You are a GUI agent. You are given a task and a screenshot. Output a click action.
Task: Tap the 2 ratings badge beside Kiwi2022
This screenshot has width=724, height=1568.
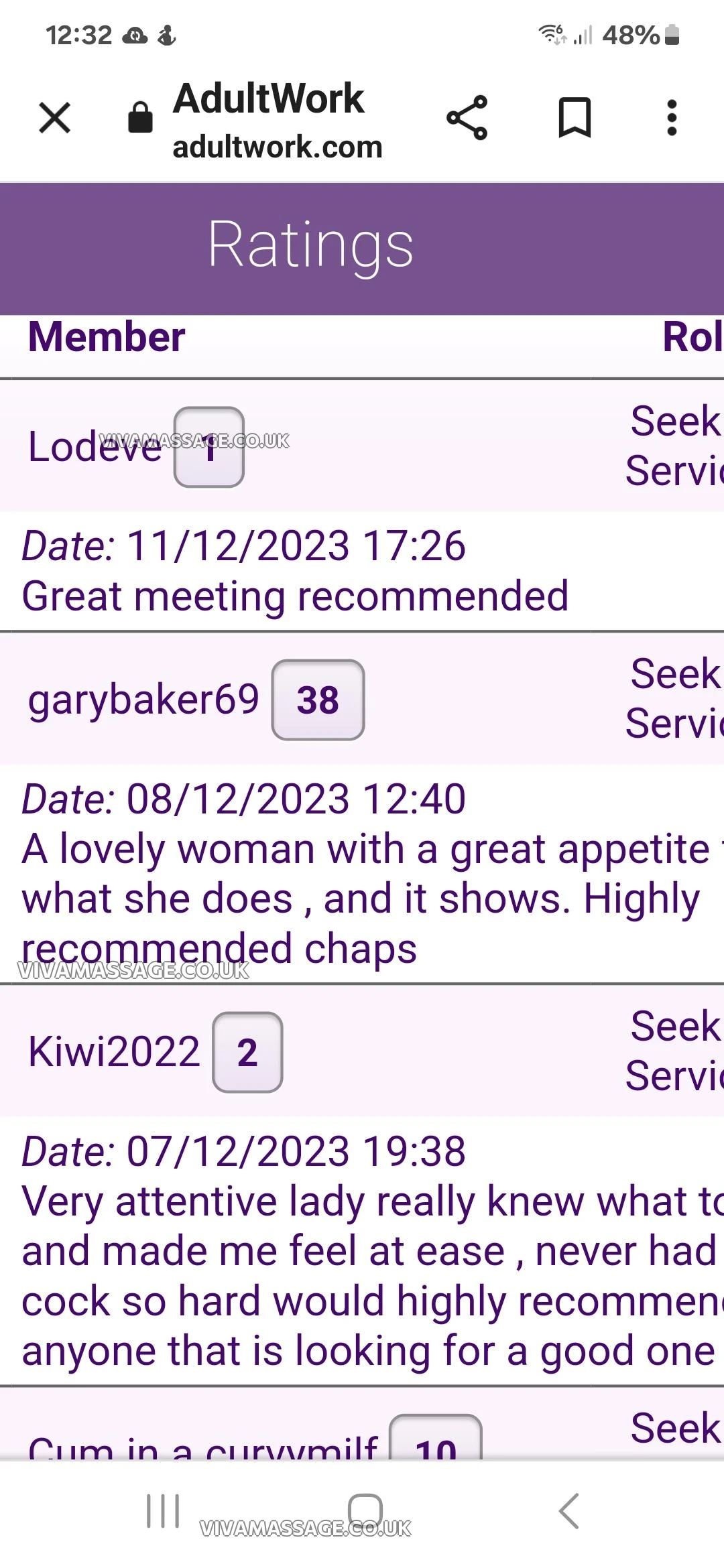click(247, 1052)
